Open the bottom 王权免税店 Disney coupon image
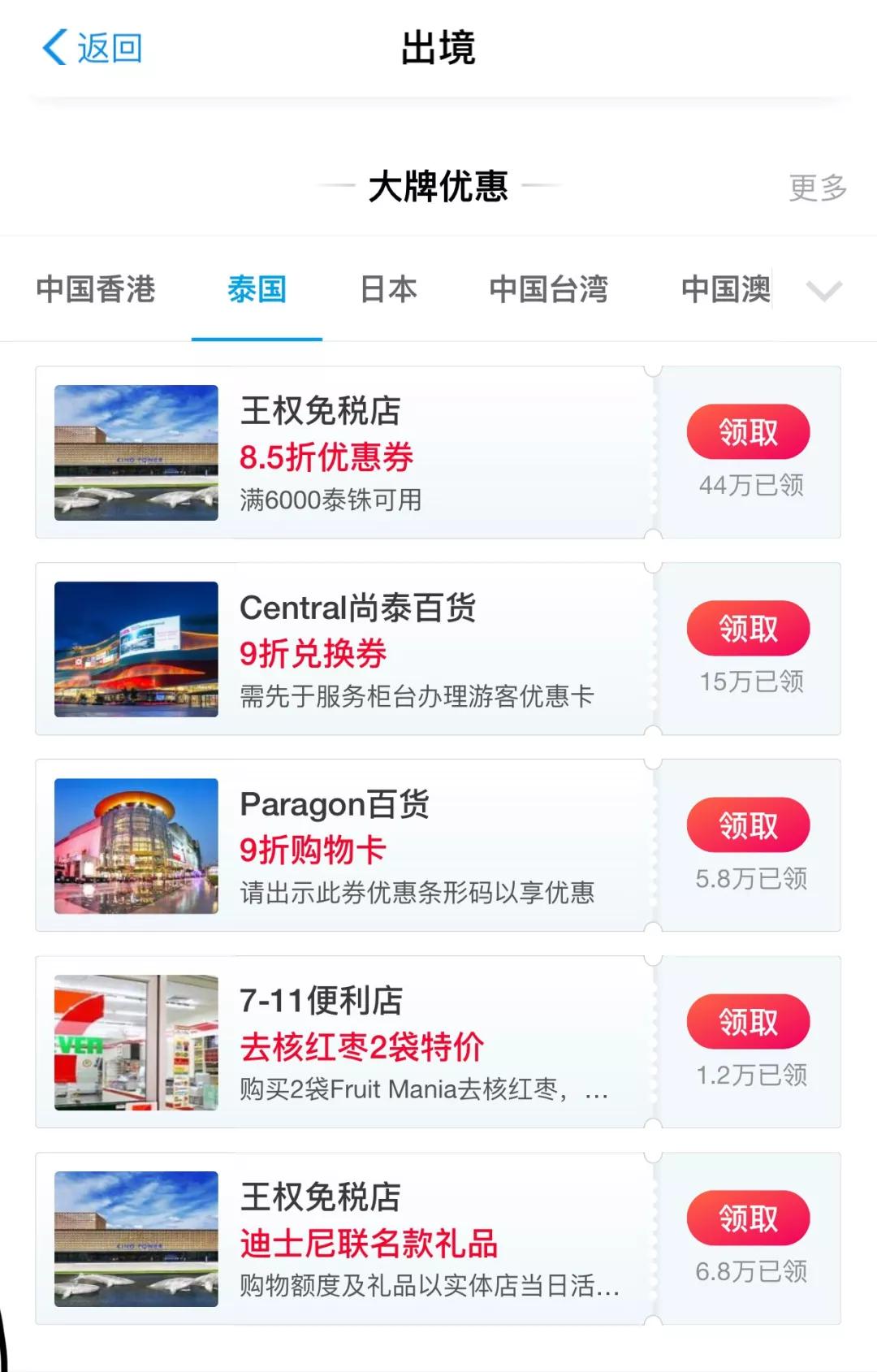Screen dimensions: 877x1372 (x=136, y=1237)
